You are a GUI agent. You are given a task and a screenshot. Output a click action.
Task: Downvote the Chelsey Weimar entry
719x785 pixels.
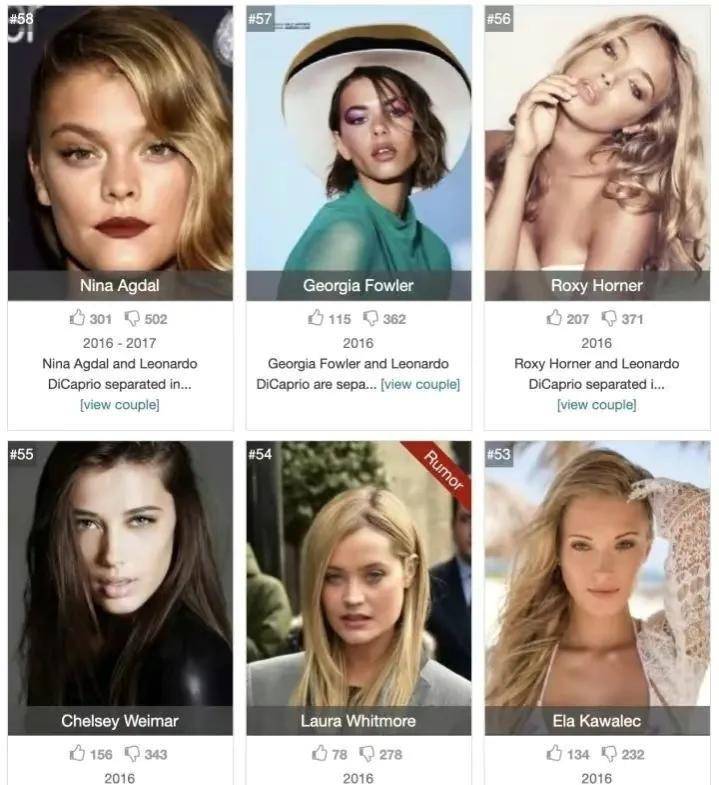click(x=132, y=754)
